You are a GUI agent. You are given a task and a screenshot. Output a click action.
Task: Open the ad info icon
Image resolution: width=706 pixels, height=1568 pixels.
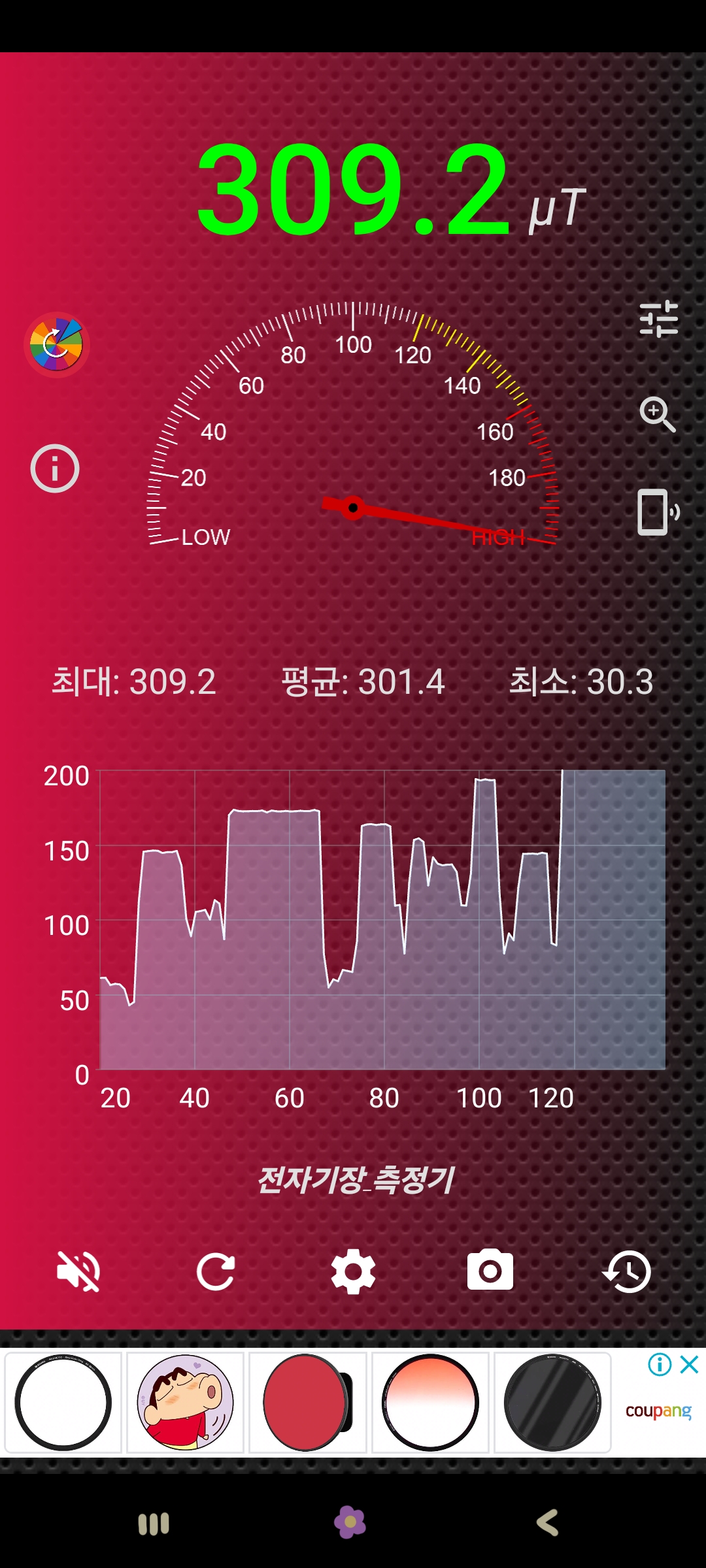pos(660,1364)
